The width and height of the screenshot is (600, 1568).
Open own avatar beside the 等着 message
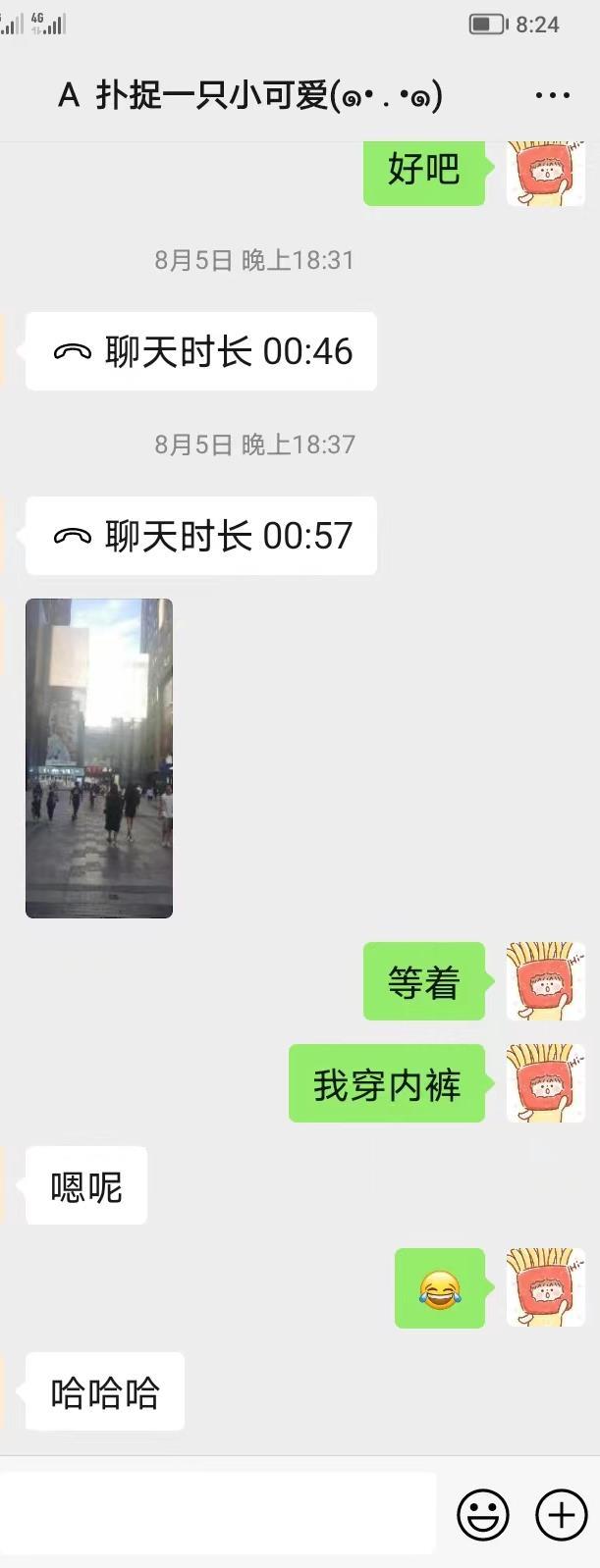point(545,981)
